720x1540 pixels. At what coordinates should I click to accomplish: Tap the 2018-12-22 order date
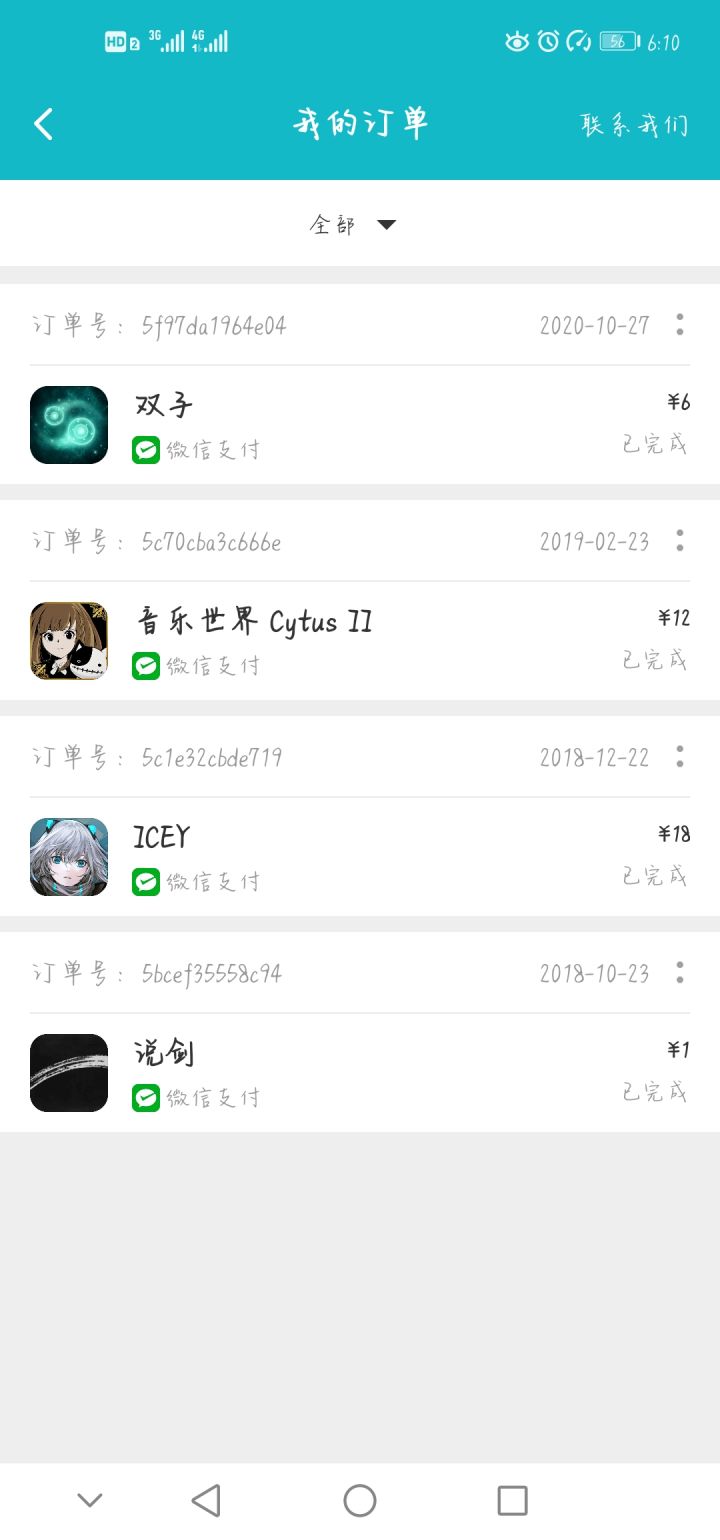pos(595,757)
